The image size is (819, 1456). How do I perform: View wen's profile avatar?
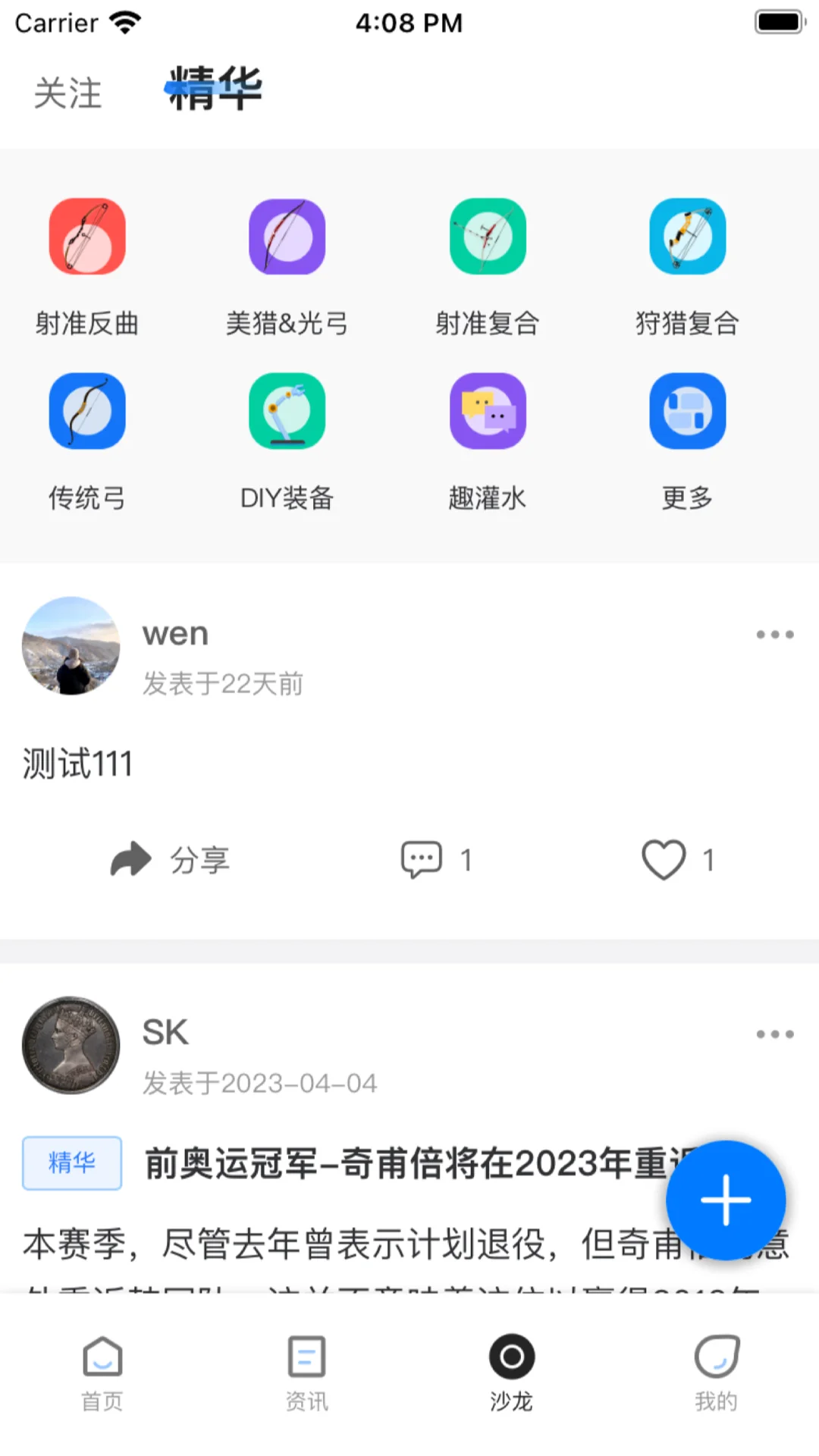click(x=71, y=645)
